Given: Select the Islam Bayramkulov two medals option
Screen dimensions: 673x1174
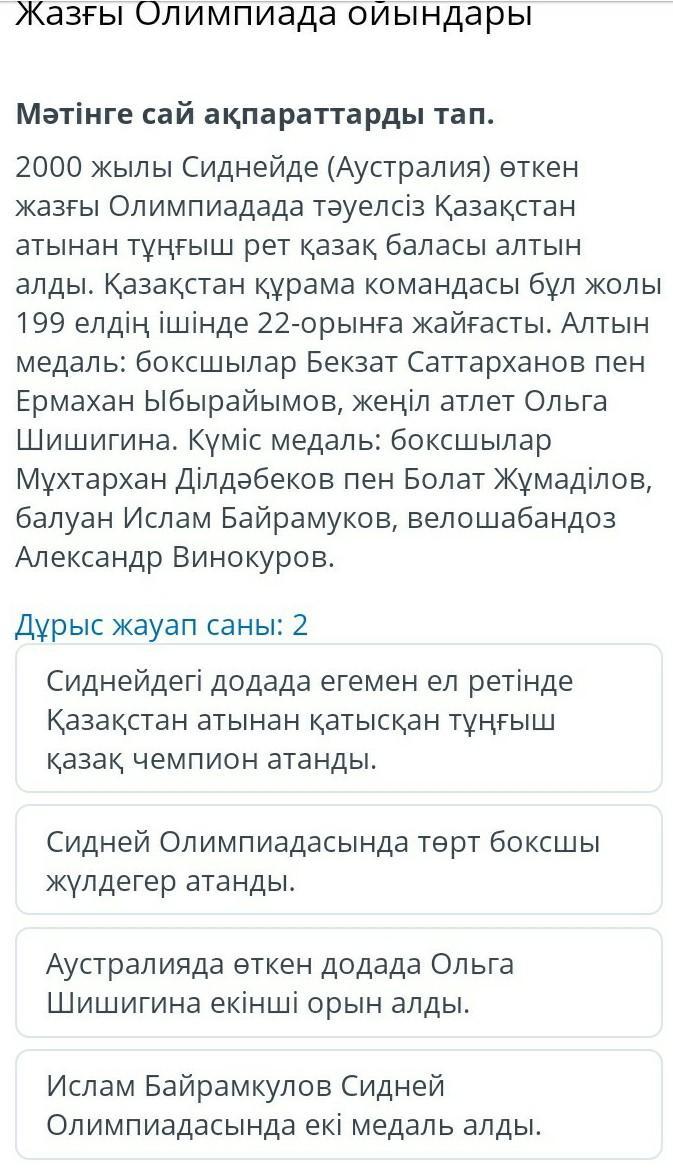Looking at the screenshot, I should [338, 1104].
